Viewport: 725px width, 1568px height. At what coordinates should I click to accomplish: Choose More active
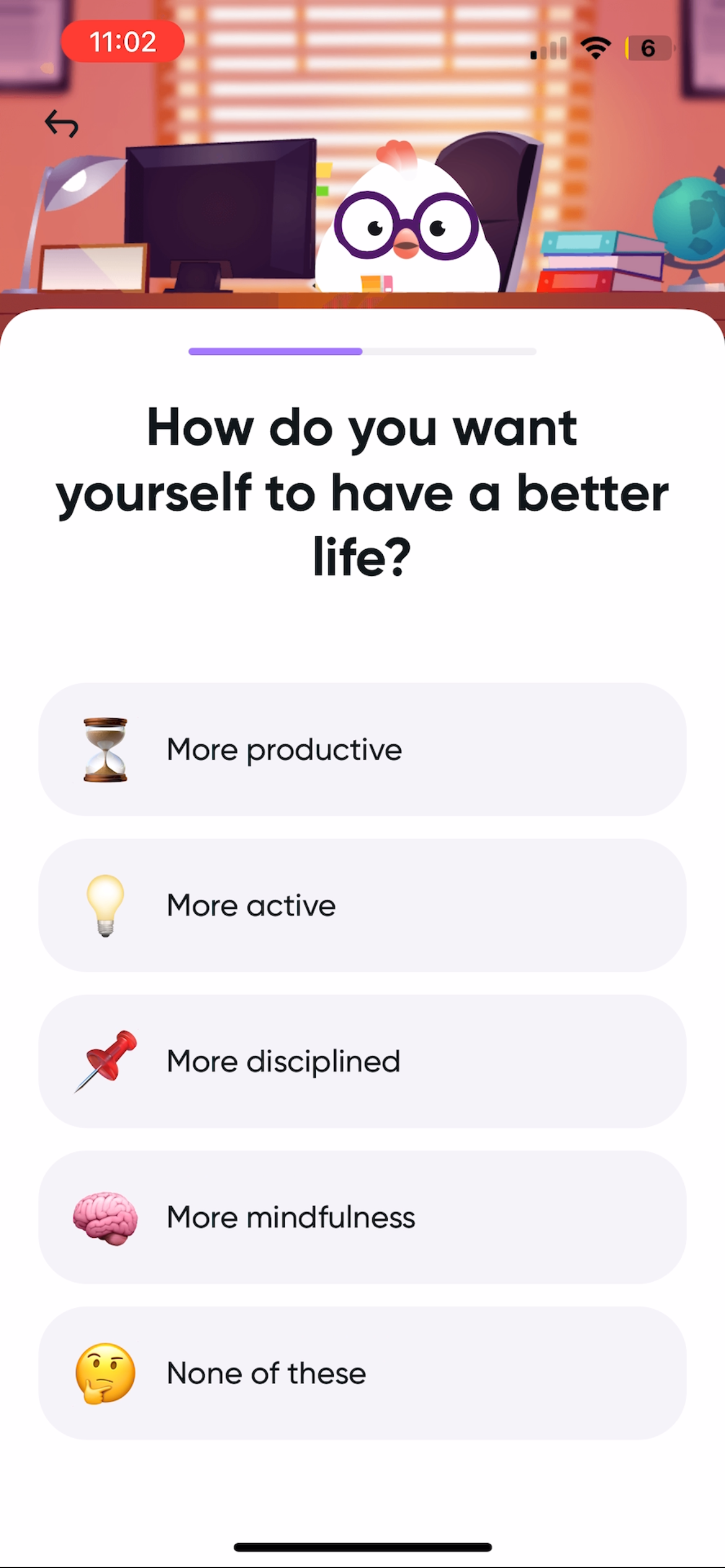point(362,905)
